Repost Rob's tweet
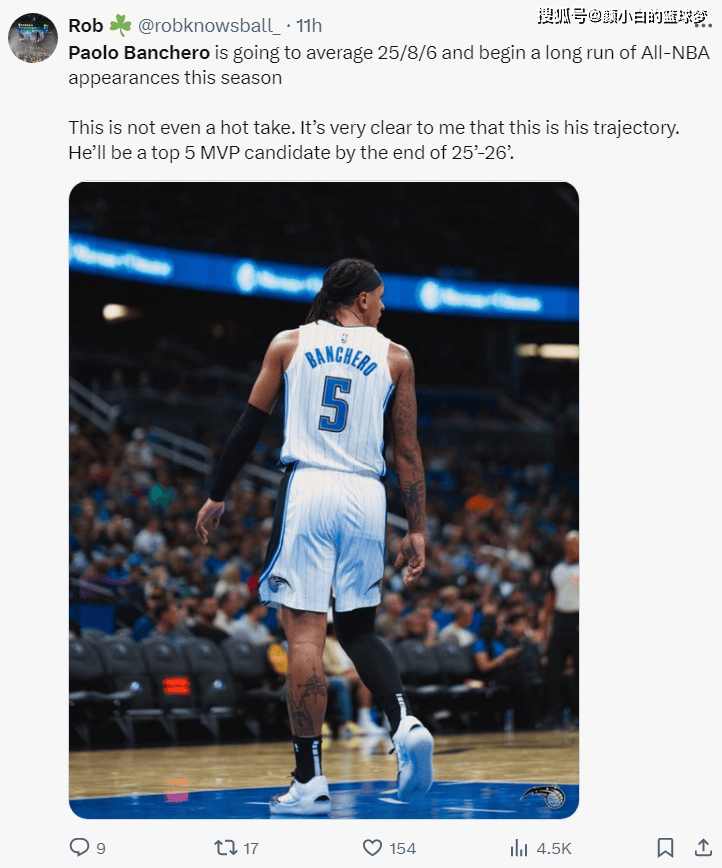The width and height of the screenshot is (722, 868). (x=226, y=847)
